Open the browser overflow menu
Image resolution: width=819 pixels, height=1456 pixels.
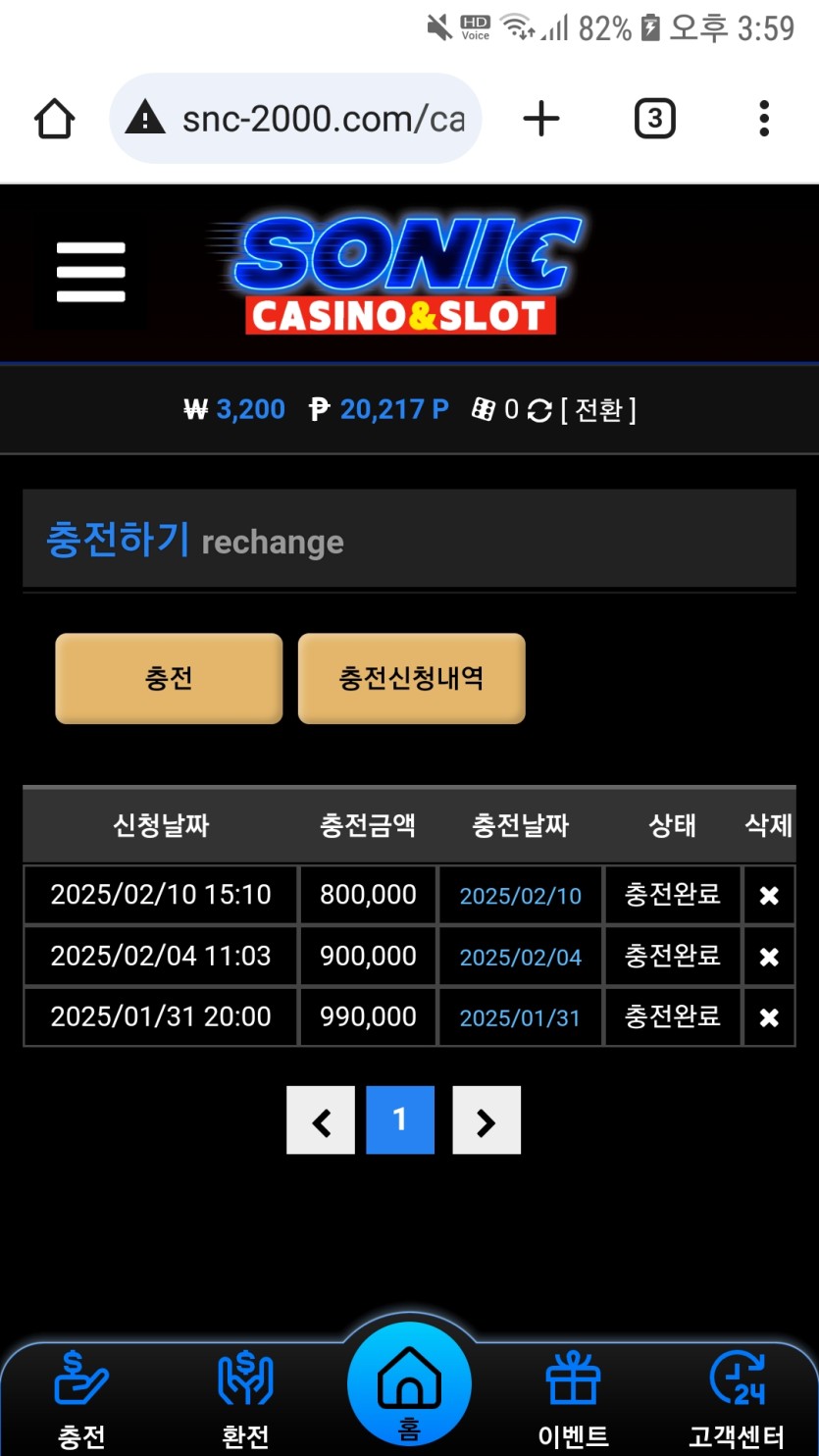pyautogui.click(x=764, y=120)
